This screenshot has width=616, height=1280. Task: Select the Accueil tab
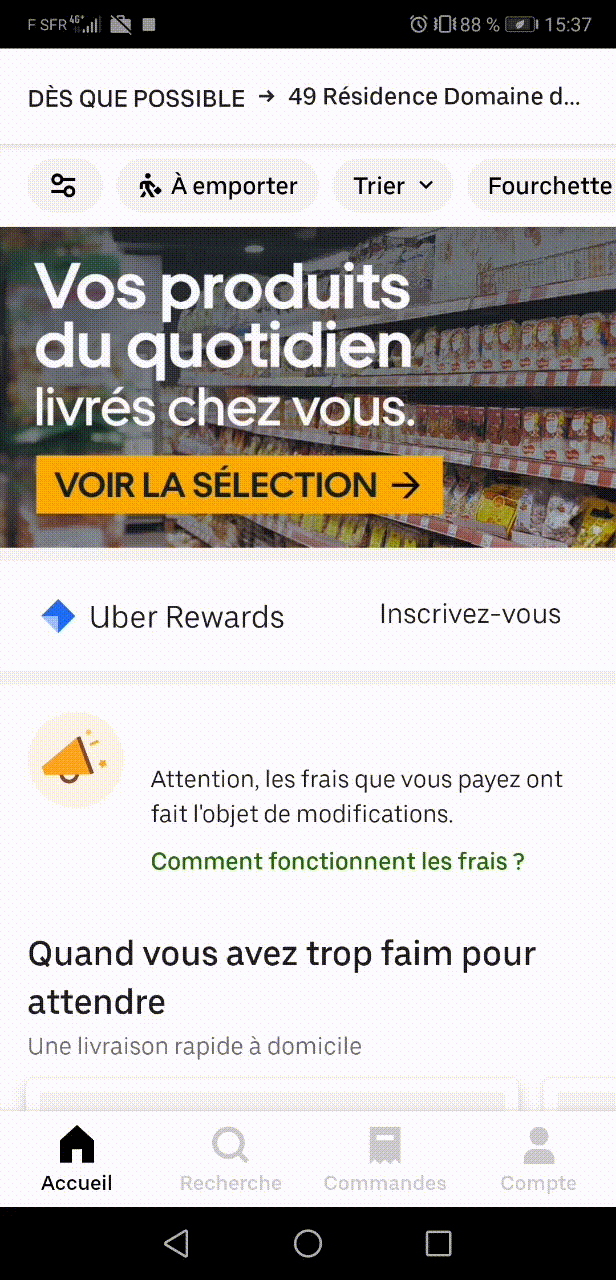(x=77, y=1160)
